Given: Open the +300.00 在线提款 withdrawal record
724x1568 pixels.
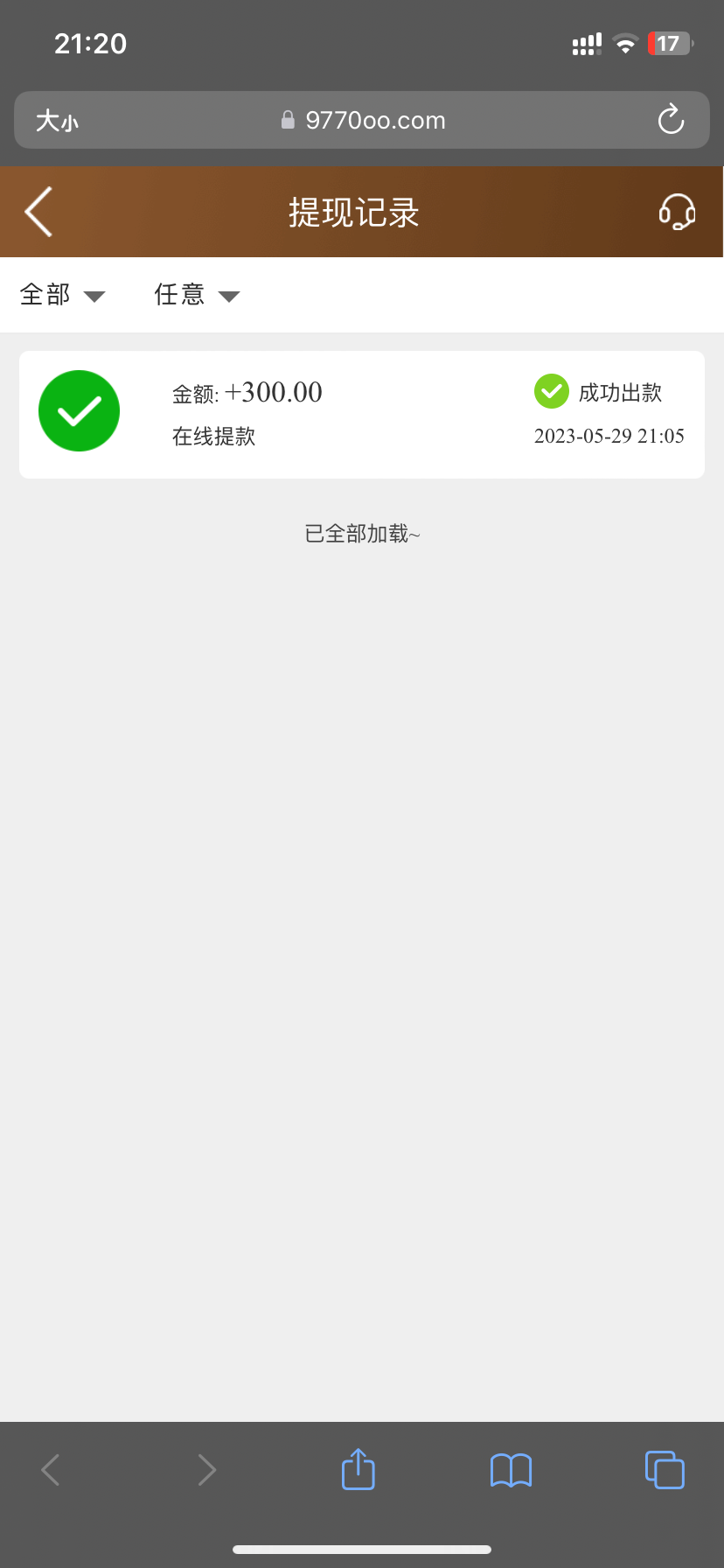Looking at the screenshot, I should [361, 414].
